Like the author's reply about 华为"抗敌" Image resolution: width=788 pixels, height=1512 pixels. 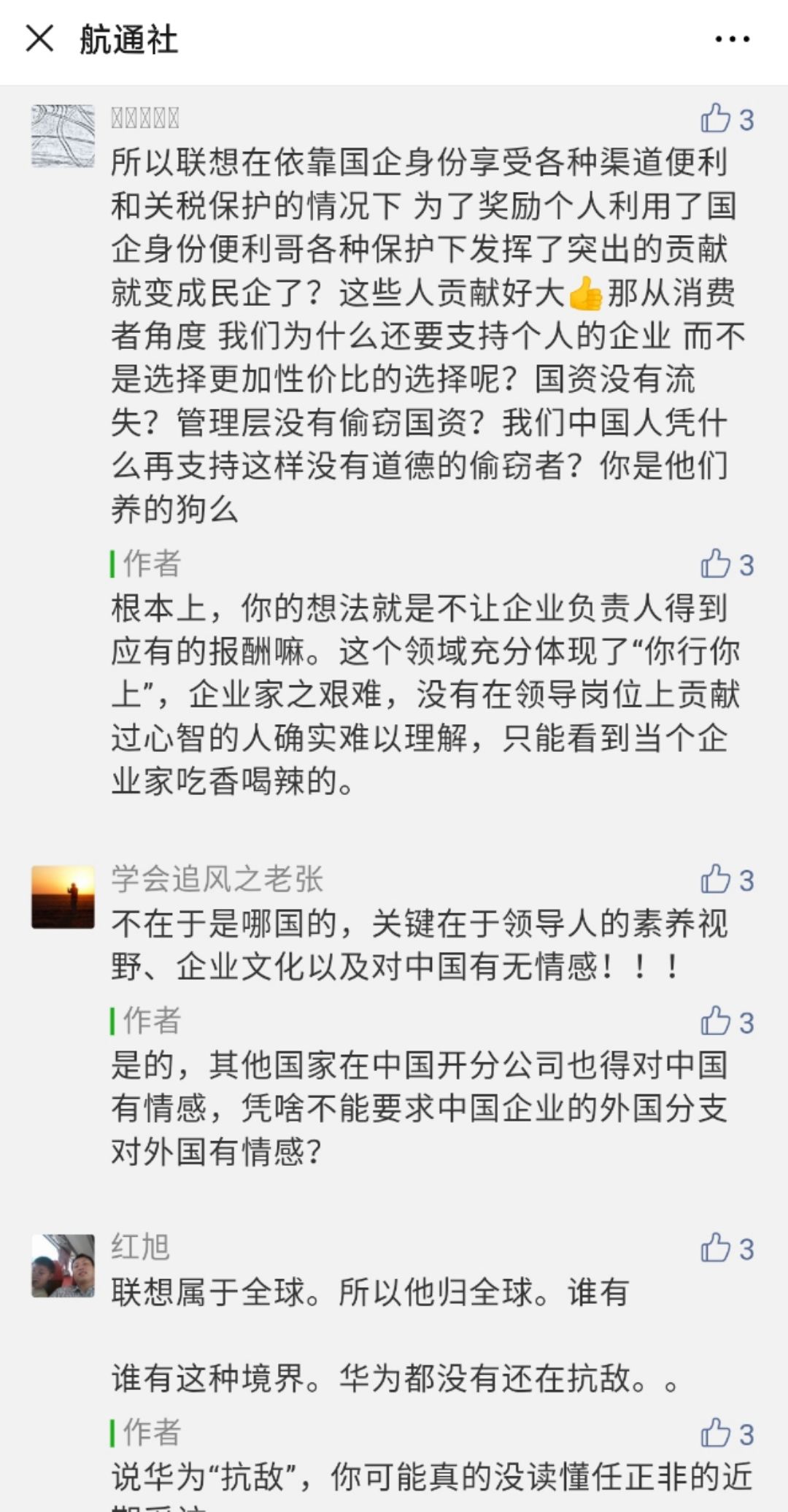[716, 1434]
